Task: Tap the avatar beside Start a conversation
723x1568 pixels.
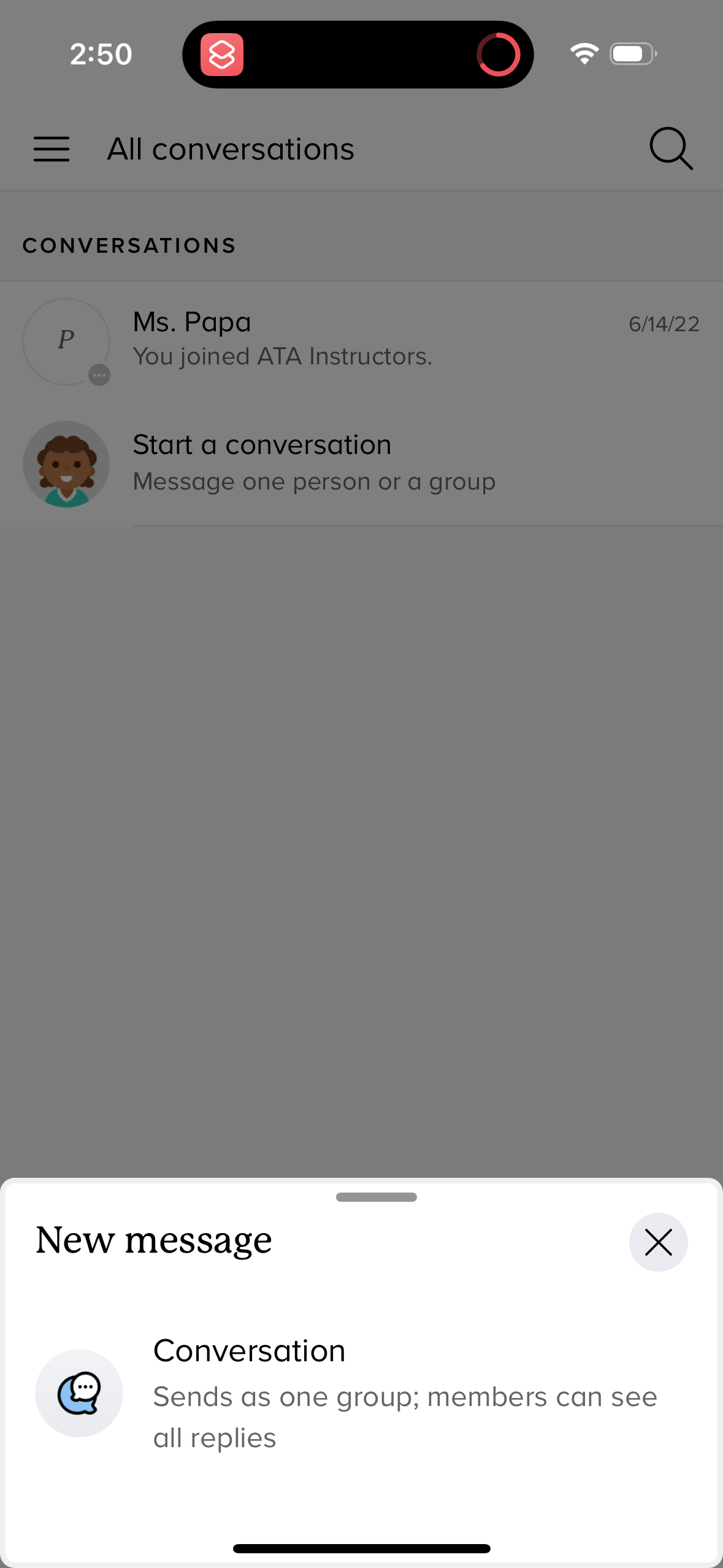Action: (x=67, y=464)
